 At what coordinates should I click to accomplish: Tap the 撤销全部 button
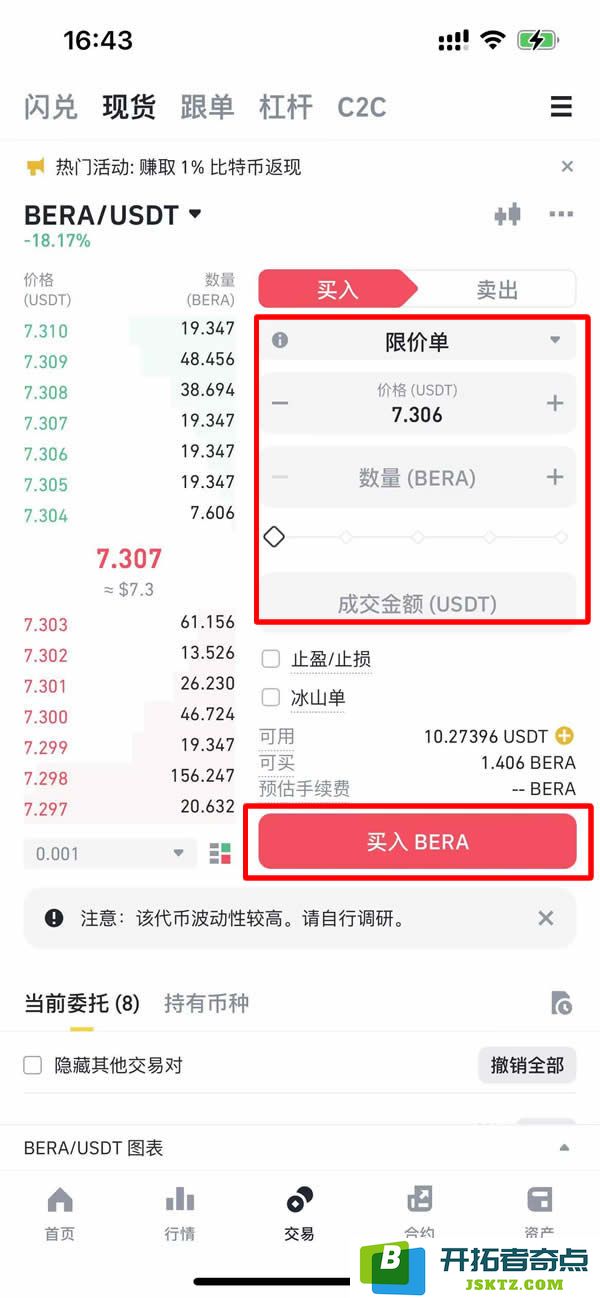tap(527, 1065)
